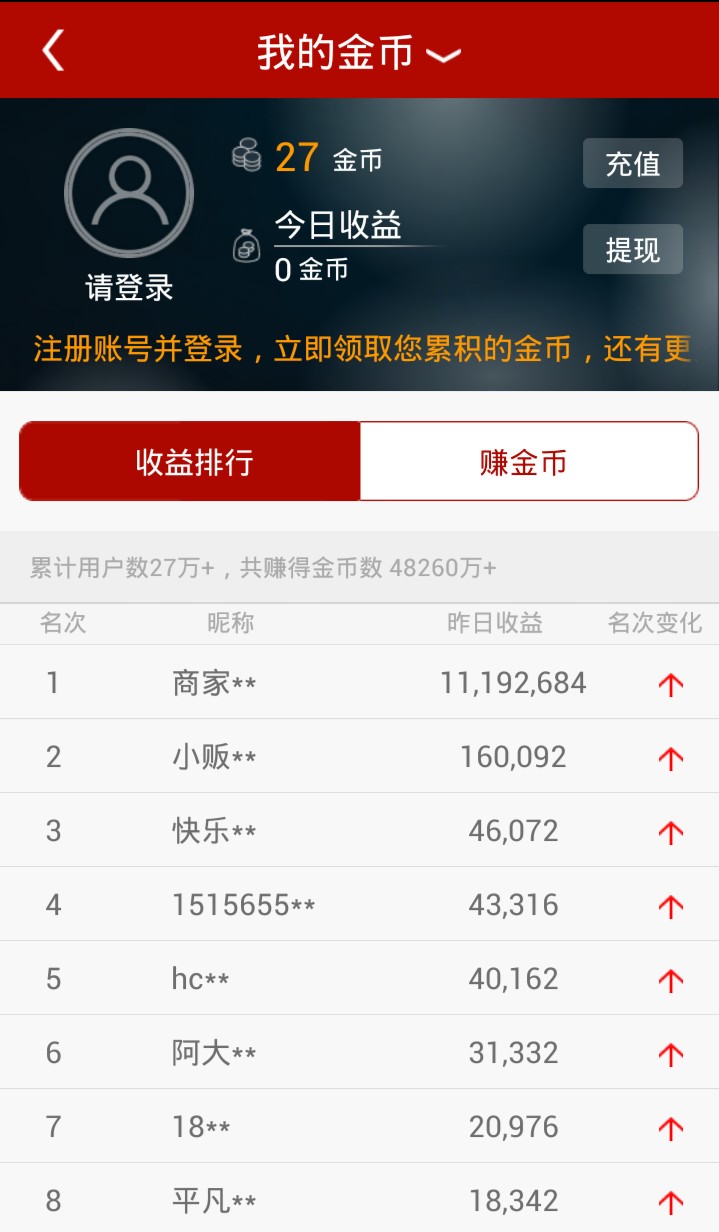
Task: Switch to the 赚金币 tab
Action: 529,461
